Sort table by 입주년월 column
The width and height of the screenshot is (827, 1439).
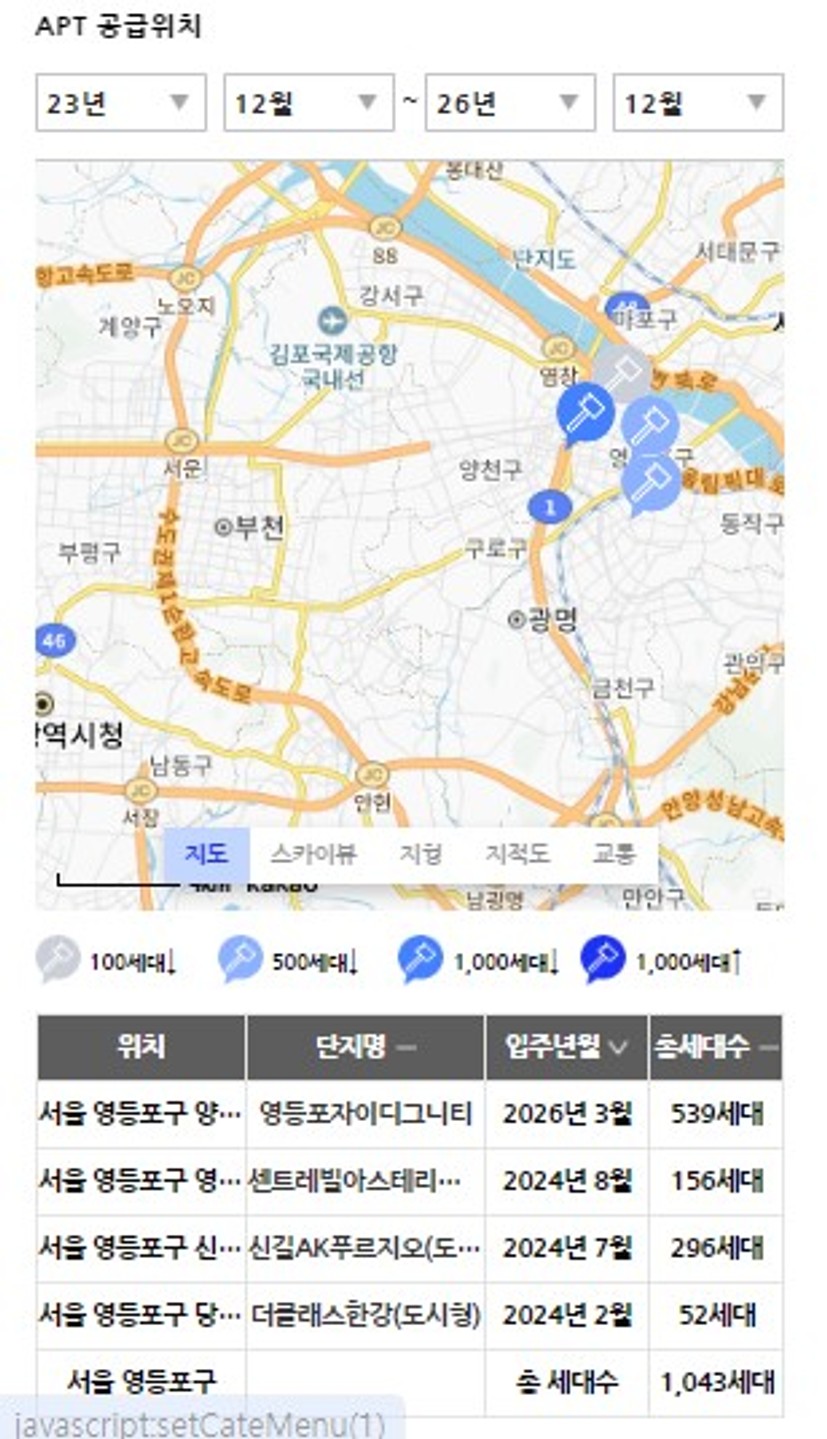(567, 1048)
